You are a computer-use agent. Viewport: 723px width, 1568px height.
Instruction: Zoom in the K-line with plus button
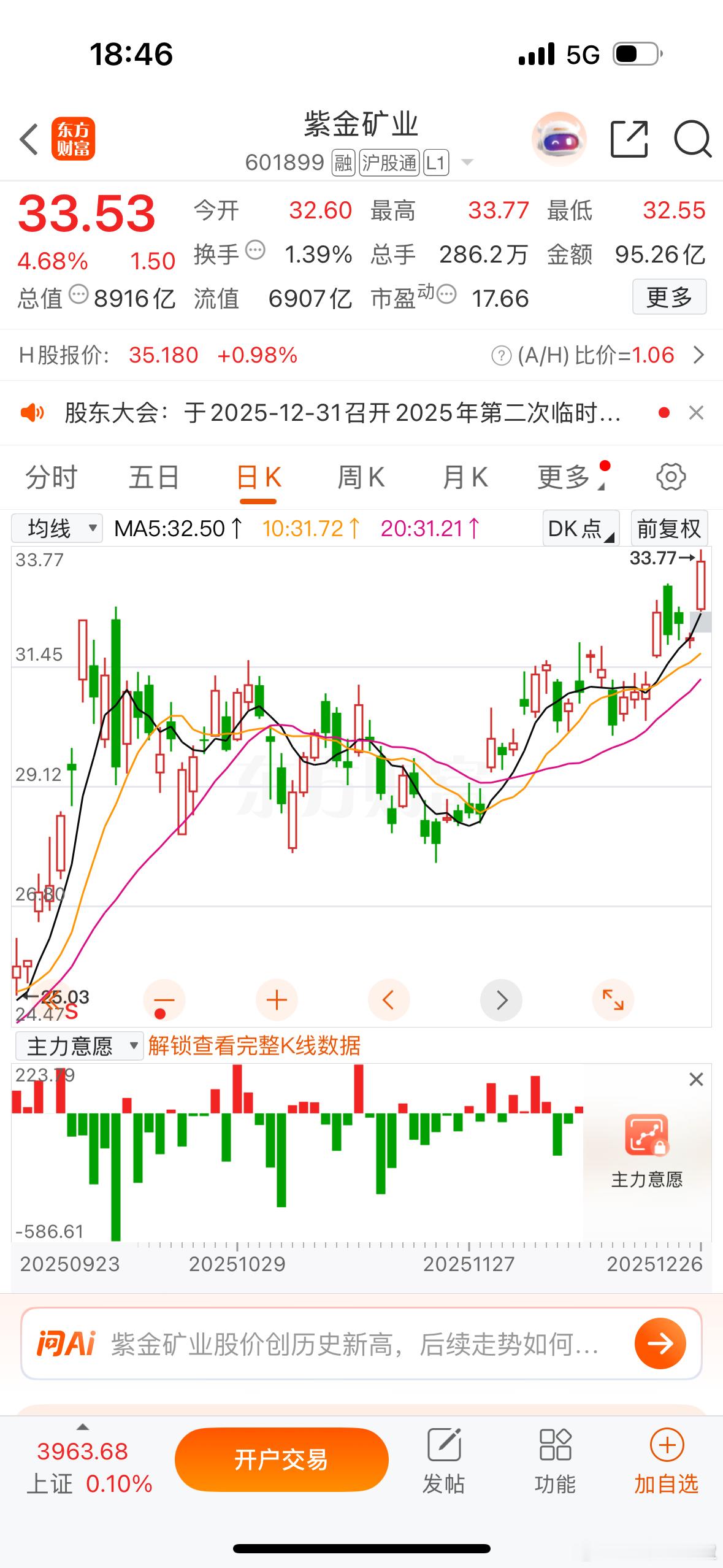coord(277,1001)
